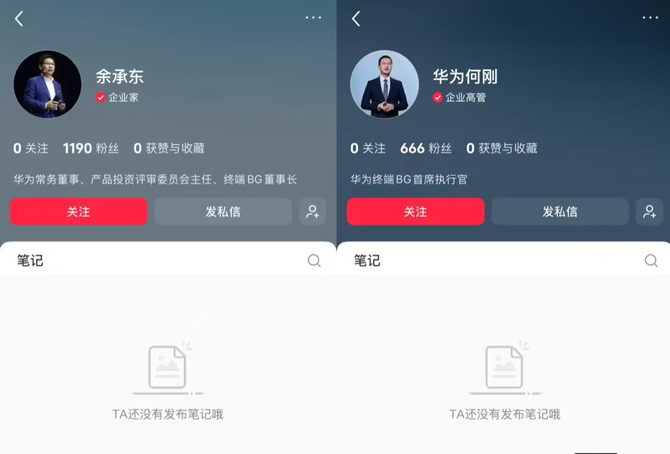The width and height of the screenshot is (670, 454).
Task: Open overflow menu on 华为何刚's profile
Action: pos(650,18)
